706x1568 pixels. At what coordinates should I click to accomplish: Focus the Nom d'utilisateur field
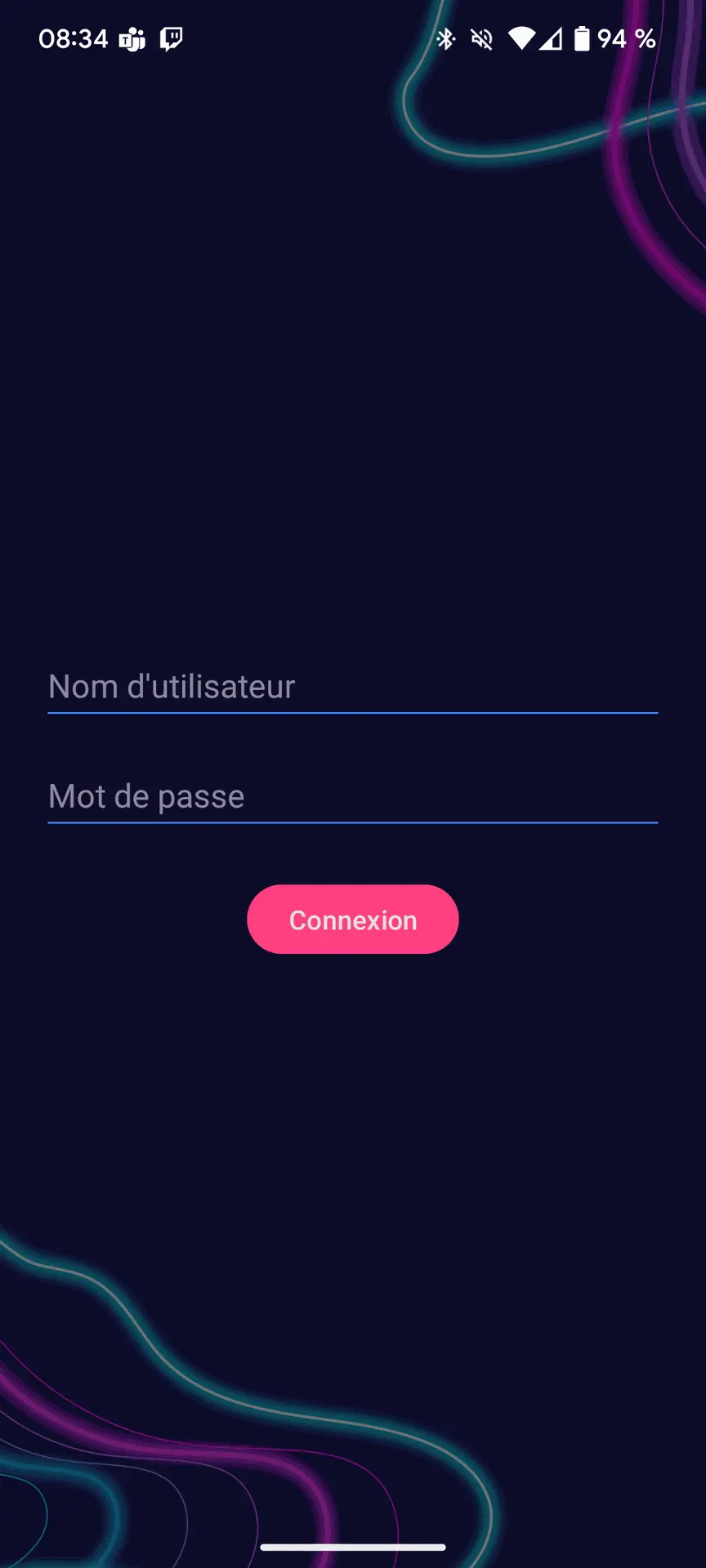(353, 687)
